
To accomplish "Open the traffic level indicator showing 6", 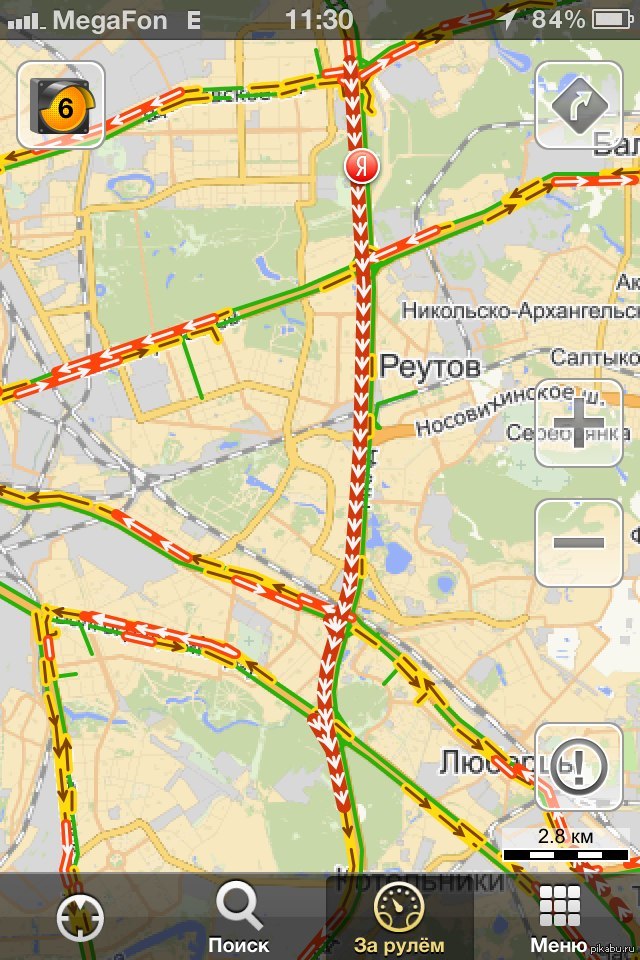I will (61, 106).
